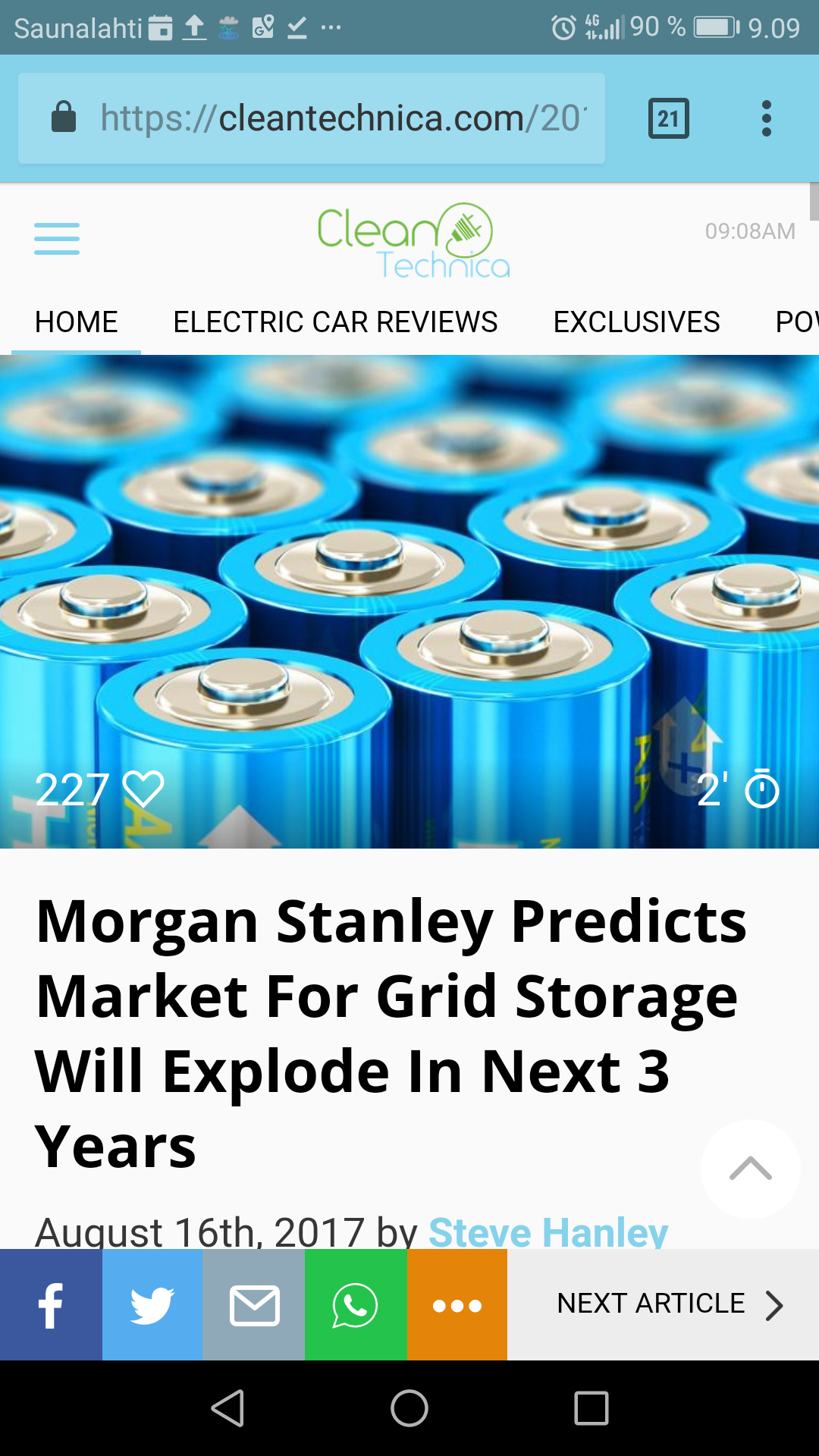Share the article on Facebook

51,1305
